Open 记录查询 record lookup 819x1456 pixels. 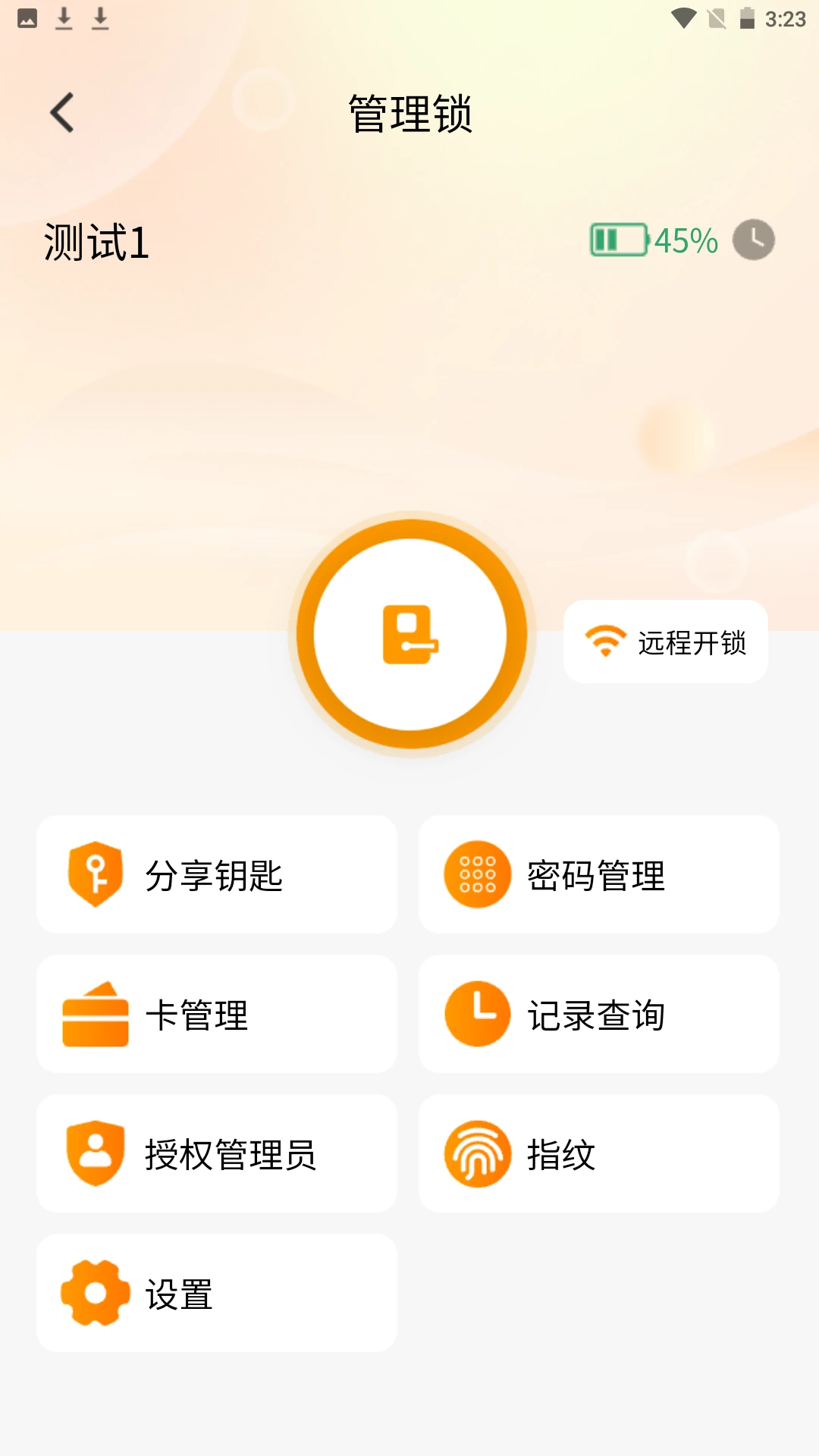pyautogui.click(x=598, y=1014)
